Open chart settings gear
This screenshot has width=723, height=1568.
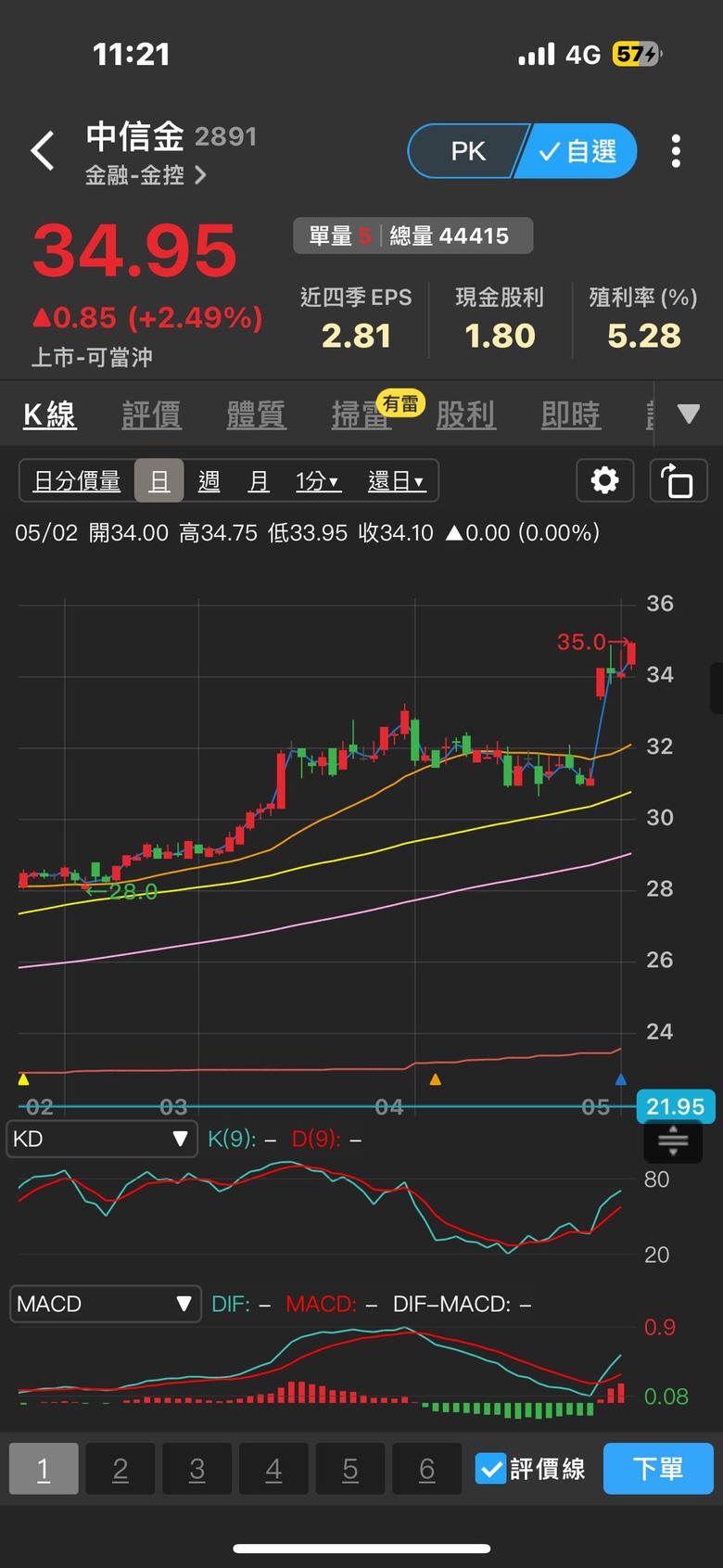604,480
